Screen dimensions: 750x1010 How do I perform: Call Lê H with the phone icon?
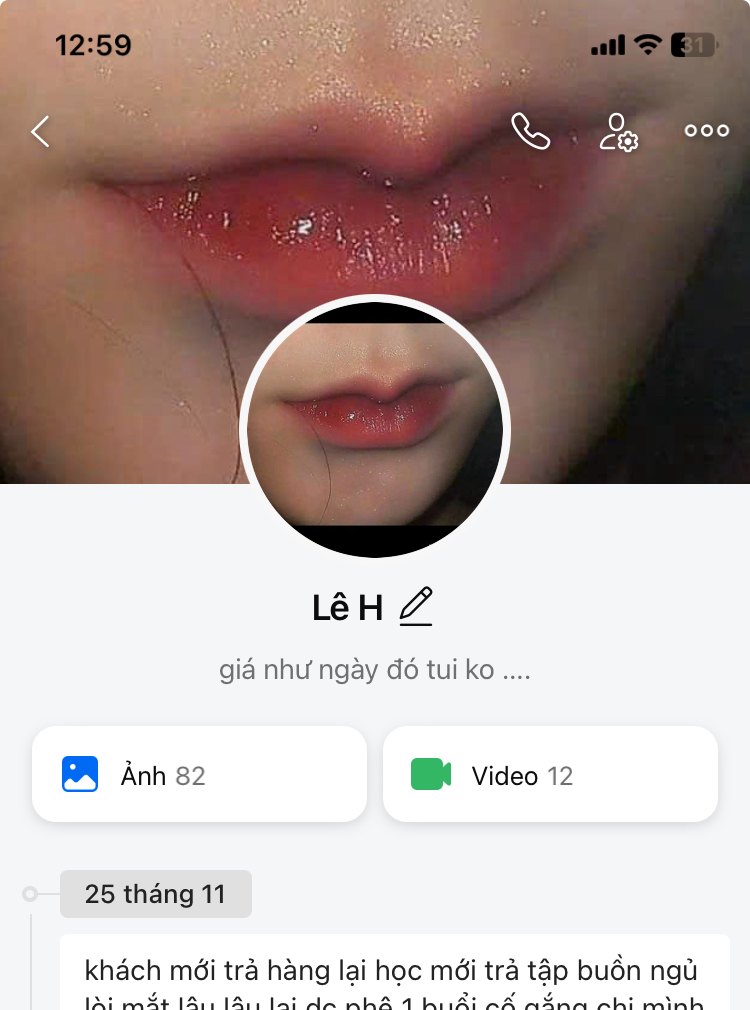tap(530, 131)
